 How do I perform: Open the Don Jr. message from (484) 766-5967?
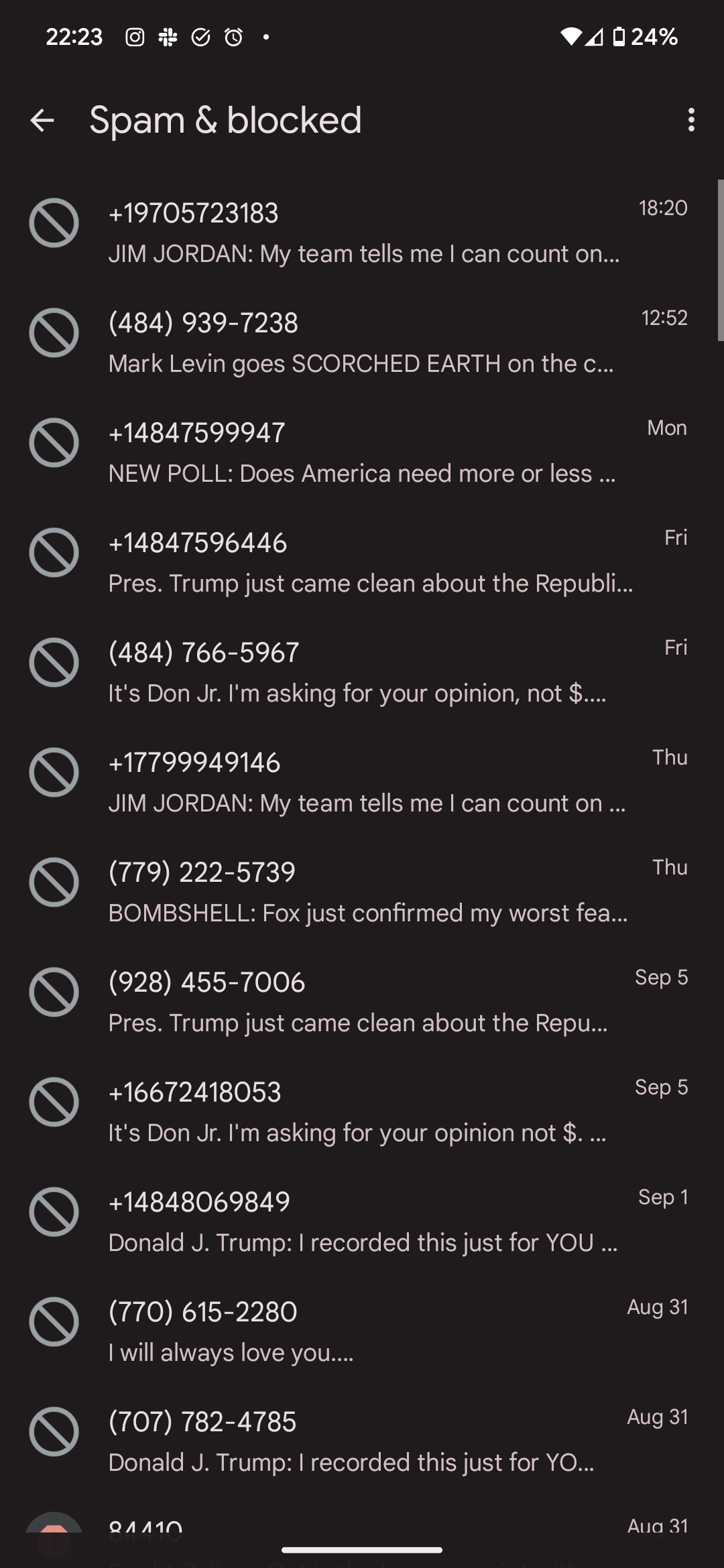pos(362,673)
